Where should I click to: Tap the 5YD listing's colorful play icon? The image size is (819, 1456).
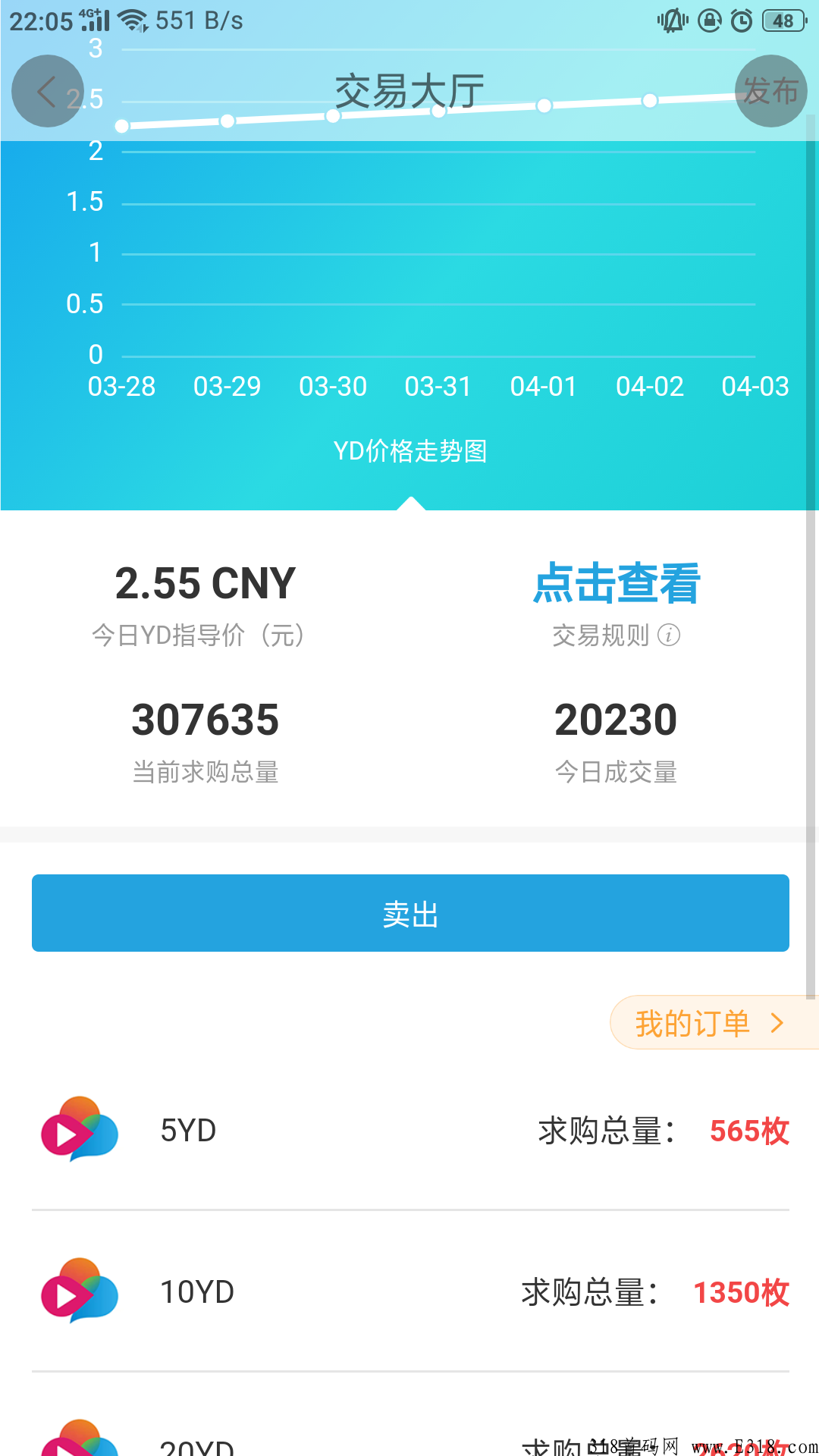[79, 1131]
